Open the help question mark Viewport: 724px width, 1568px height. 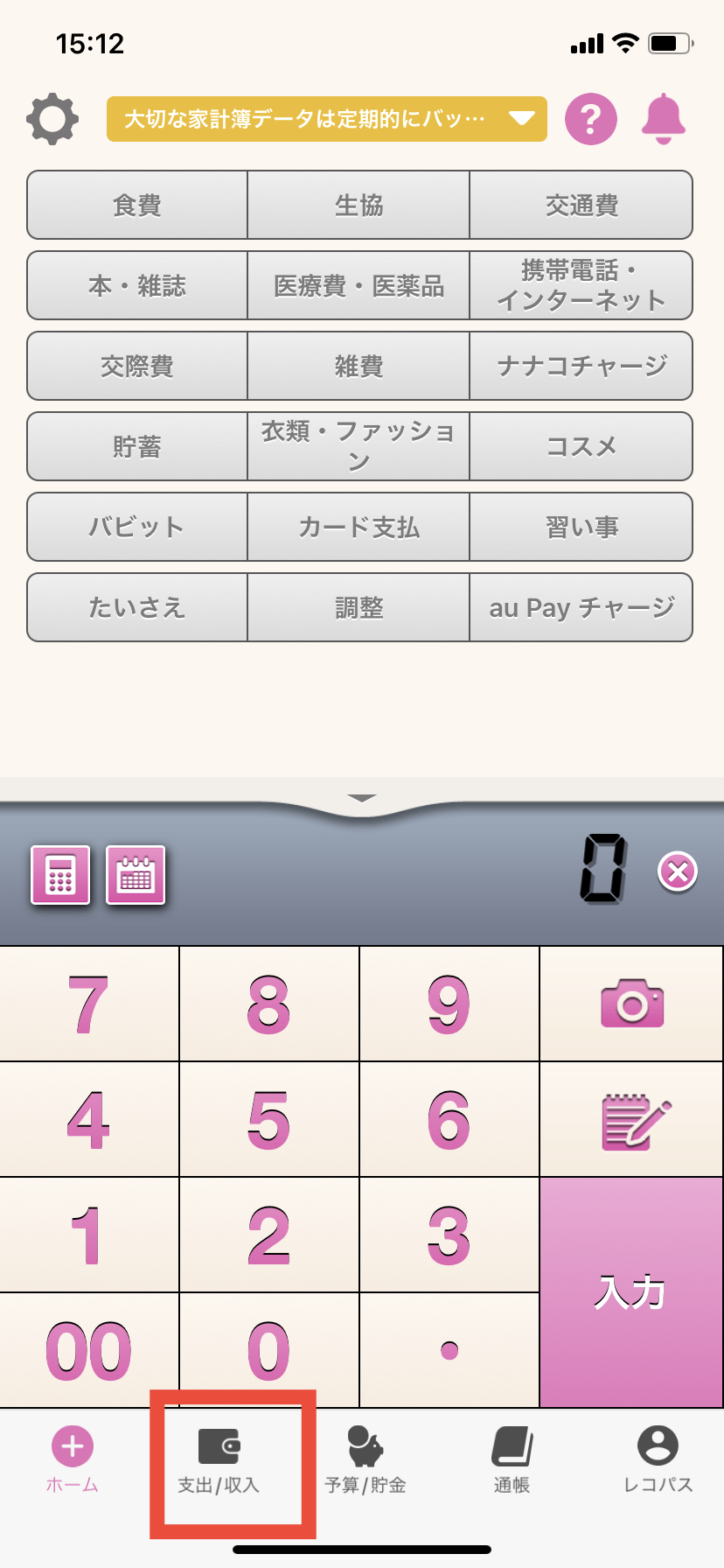[590, 119]
